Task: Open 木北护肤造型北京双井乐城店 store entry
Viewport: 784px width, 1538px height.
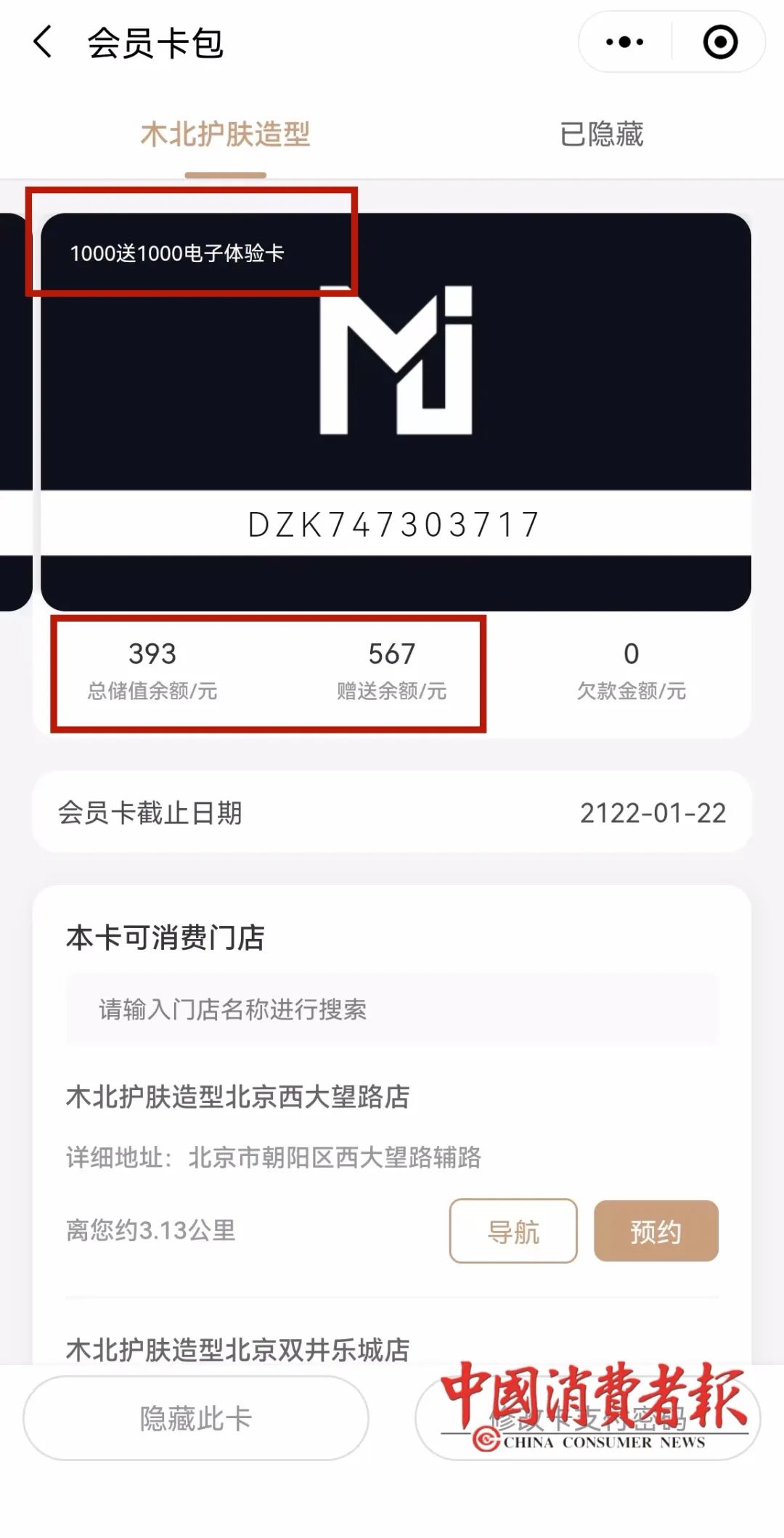Action: pyautogui.click(x=238, y=1350)
